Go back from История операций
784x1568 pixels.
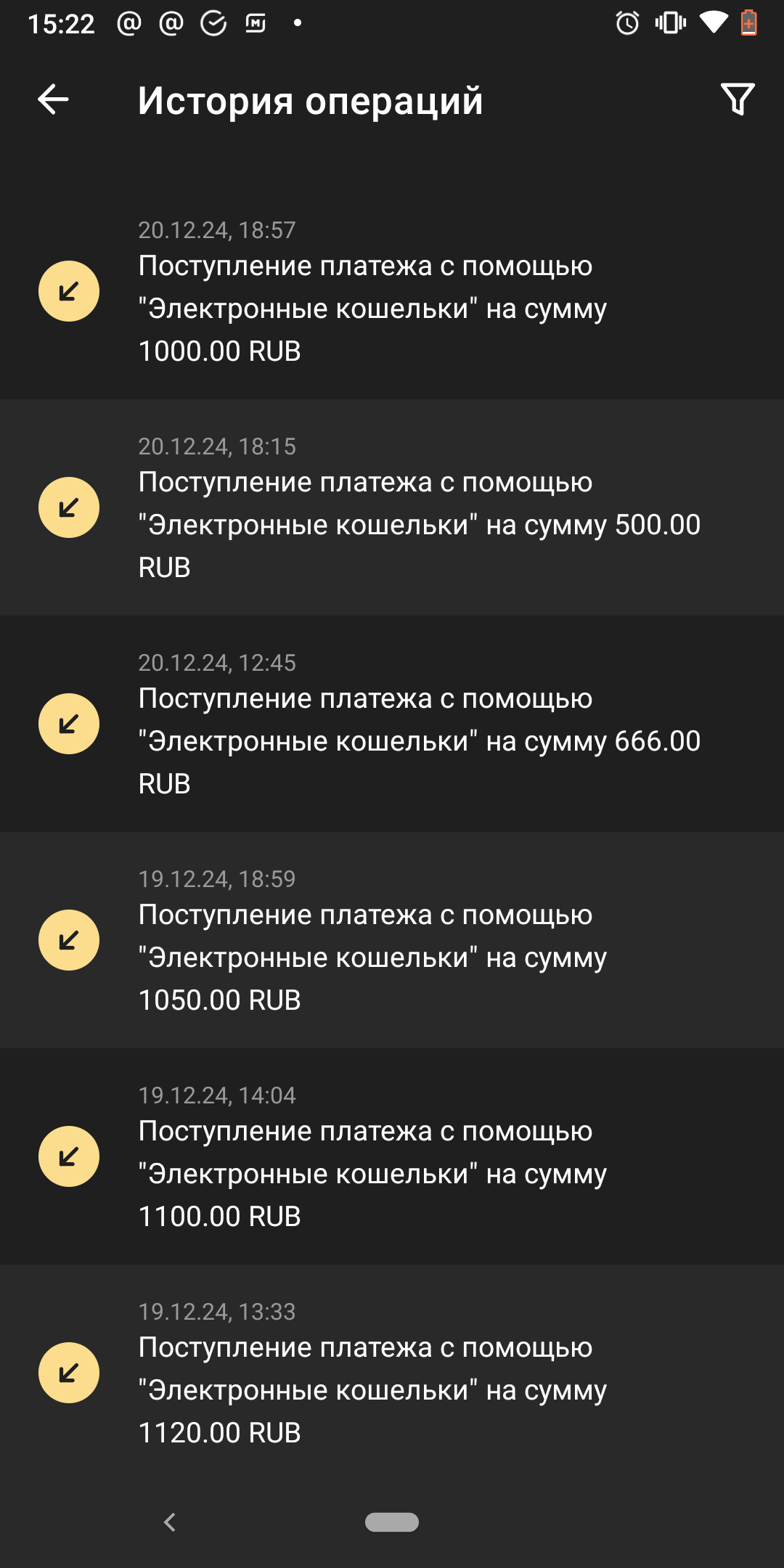53,99
